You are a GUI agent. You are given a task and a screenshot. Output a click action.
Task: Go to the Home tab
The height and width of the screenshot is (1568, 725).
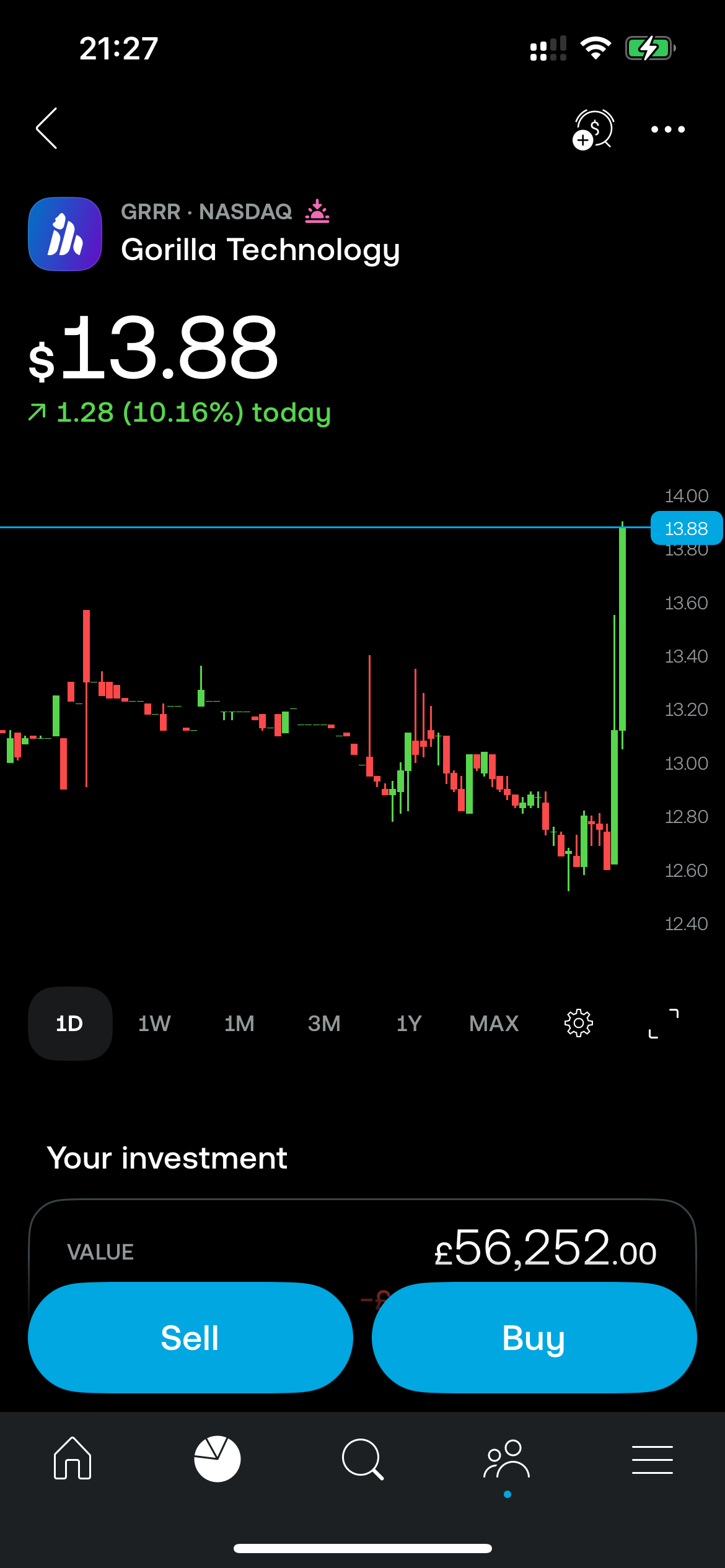point(72,1459)
